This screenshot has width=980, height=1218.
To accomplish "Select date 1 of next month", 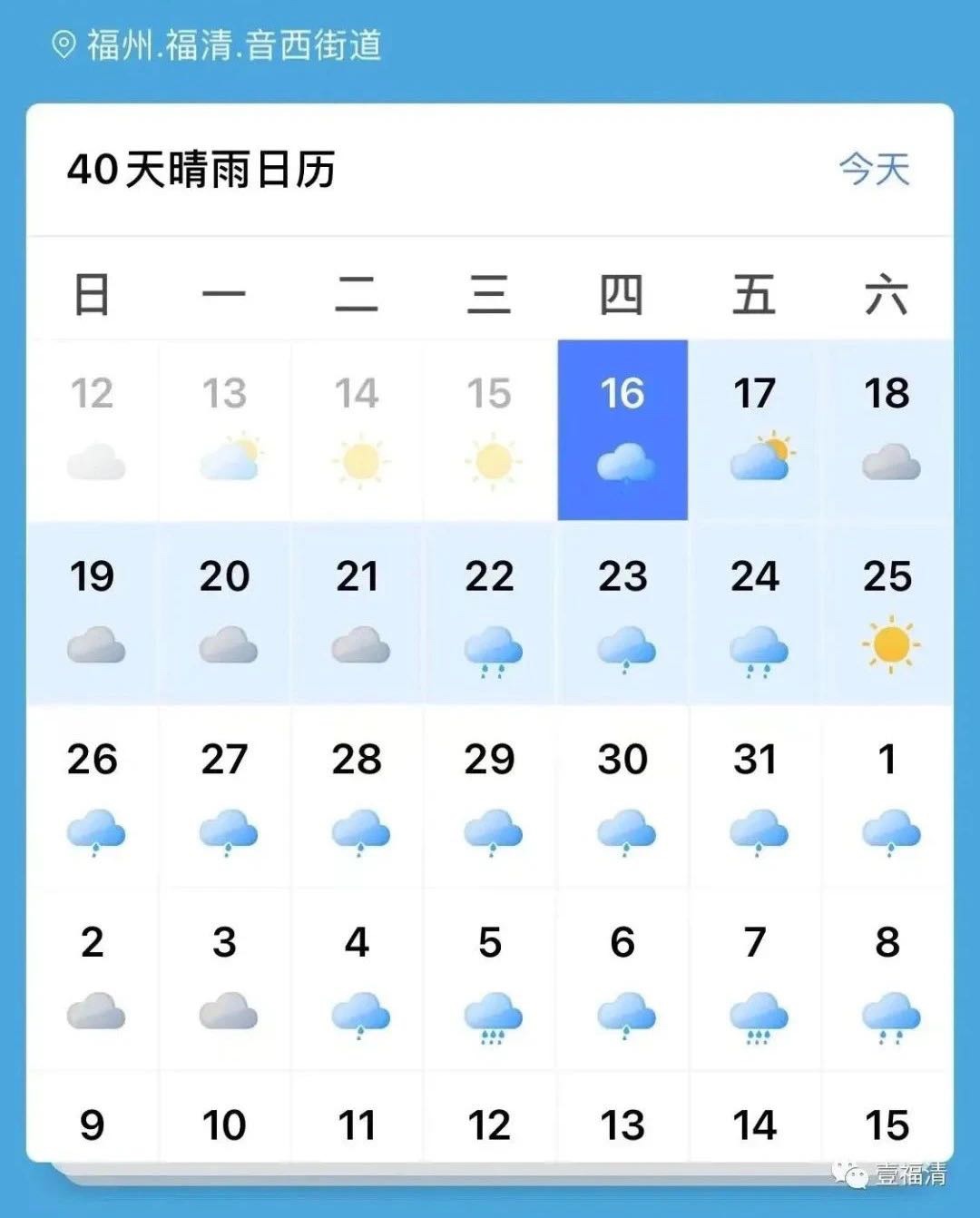I will click(x=887, y=797).
